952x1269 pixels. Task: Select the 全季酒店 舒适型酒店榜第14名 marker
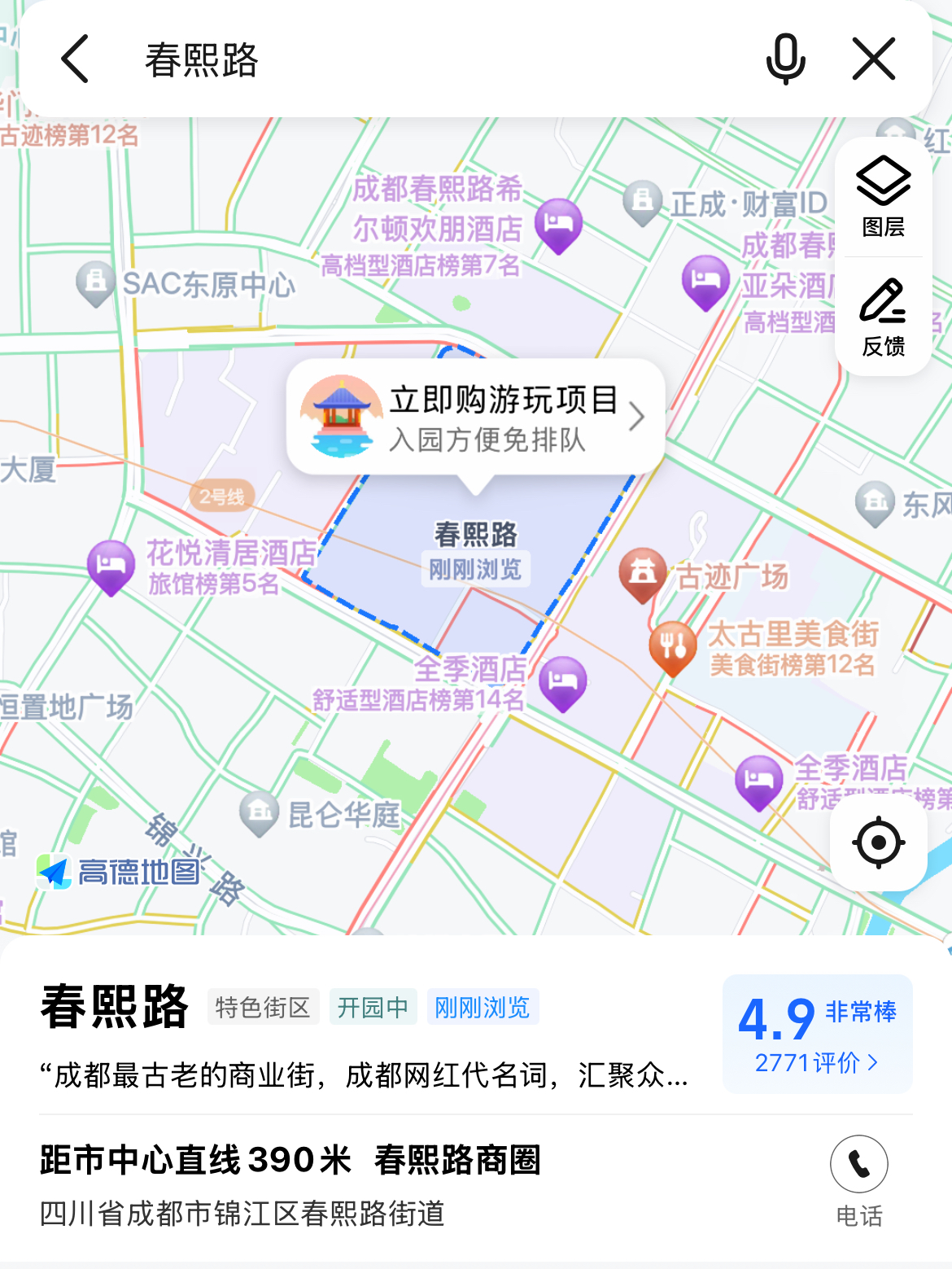pyautogui.click(x=563, y=682)
